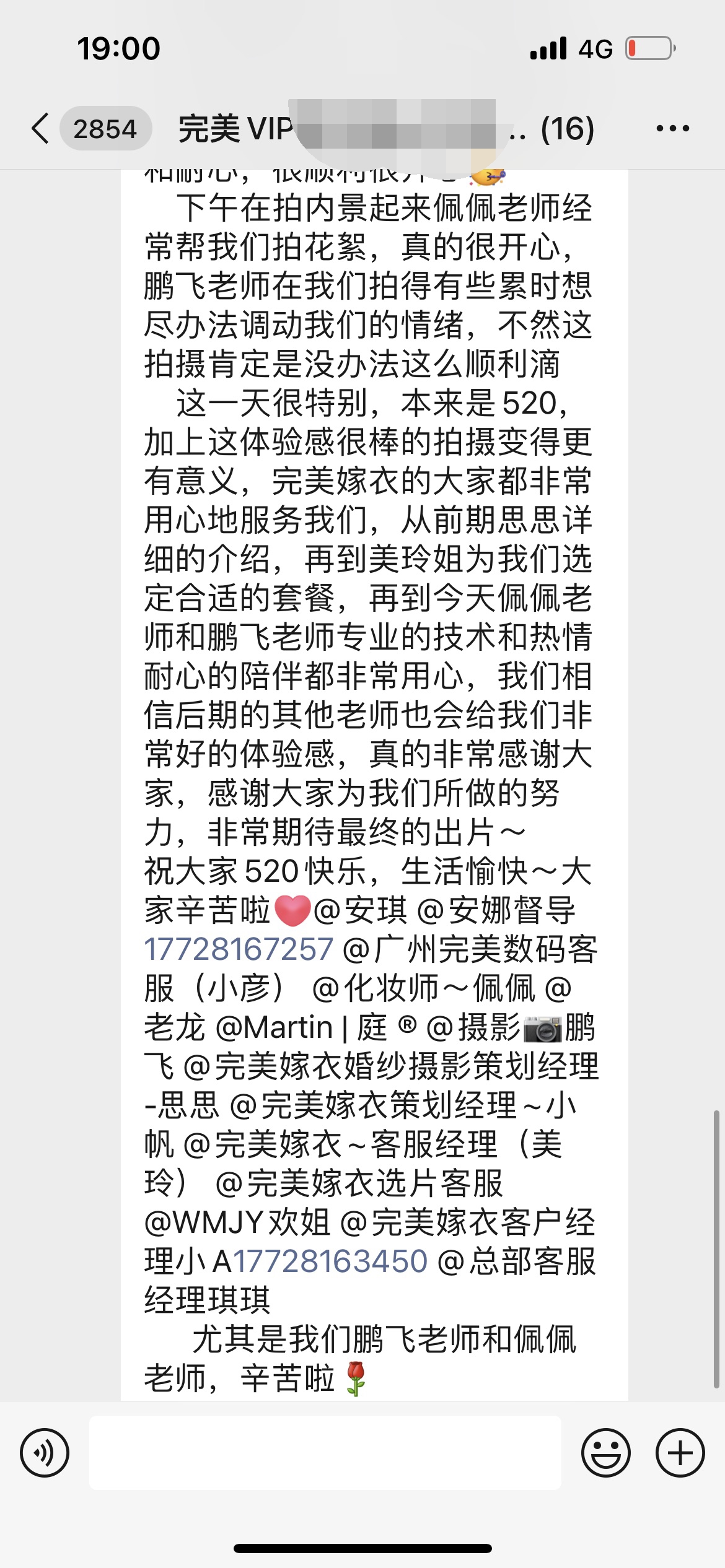Screen dimensions: 725x1568
Task: Open the group chat overflow menu
Action: [x=672, y=129]
